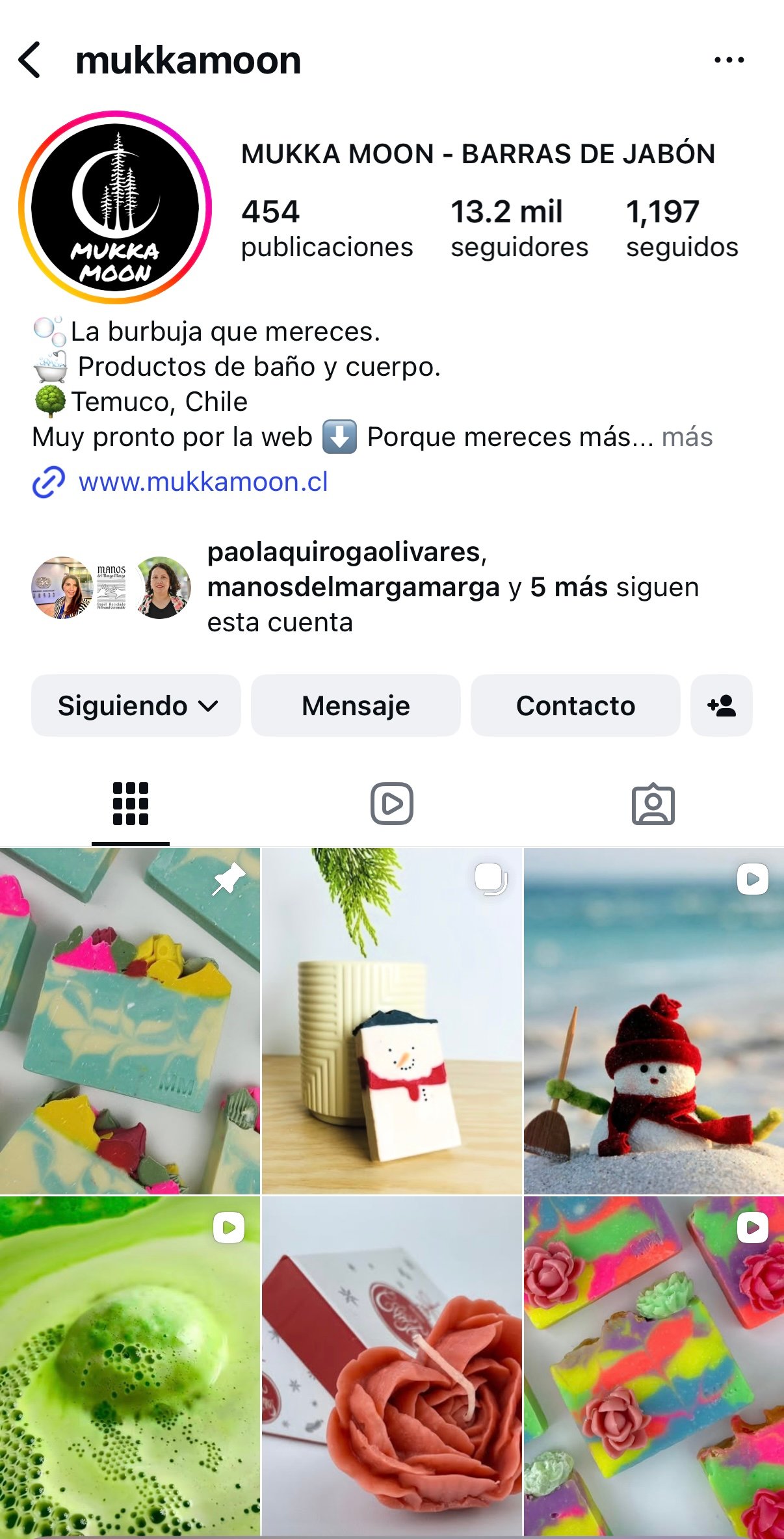Screen dimensions: 784x1539
Task: Open the Siguiendo dropdown
Action: click(137, 705)
